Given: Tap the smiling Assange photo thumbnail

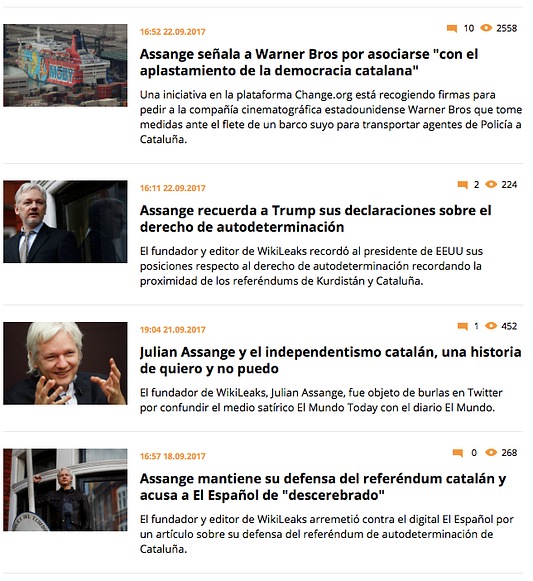Looking at the screenshot, I should (x=65, y=363).
